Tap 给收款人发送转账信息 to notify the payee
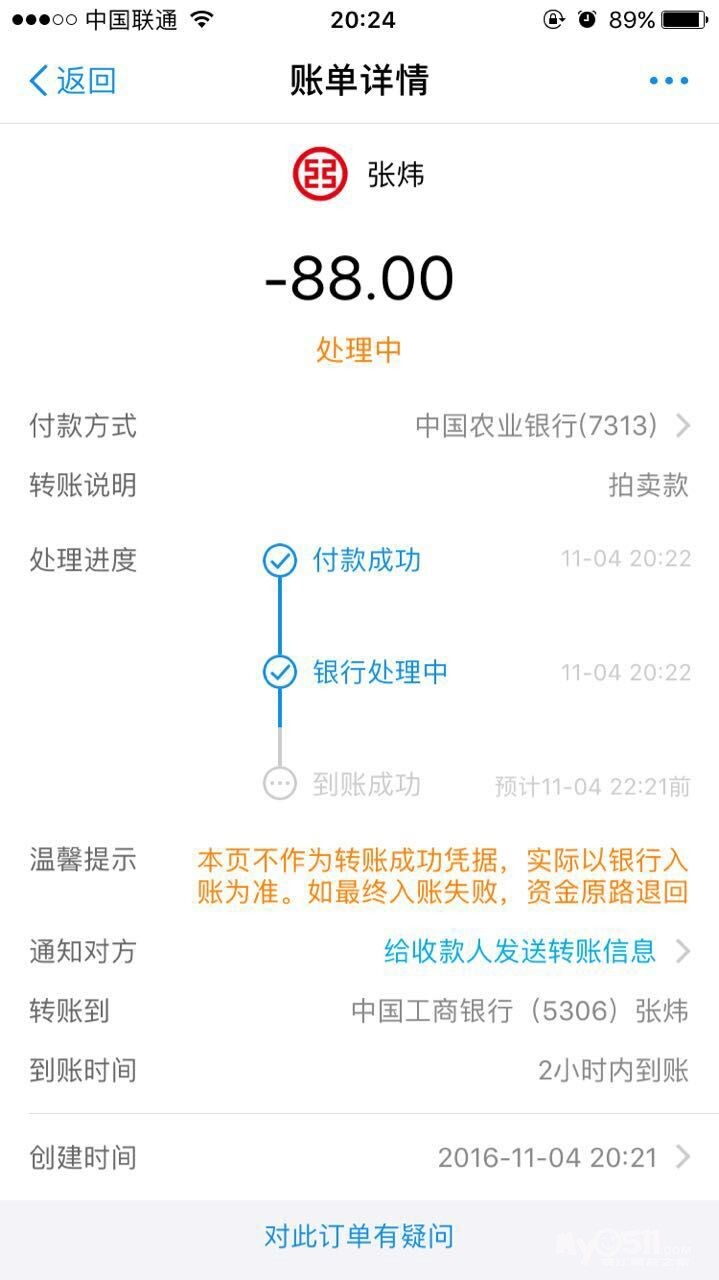This screenshot has width=719, height=1280. pyautogui.click(x=520, y=950)
